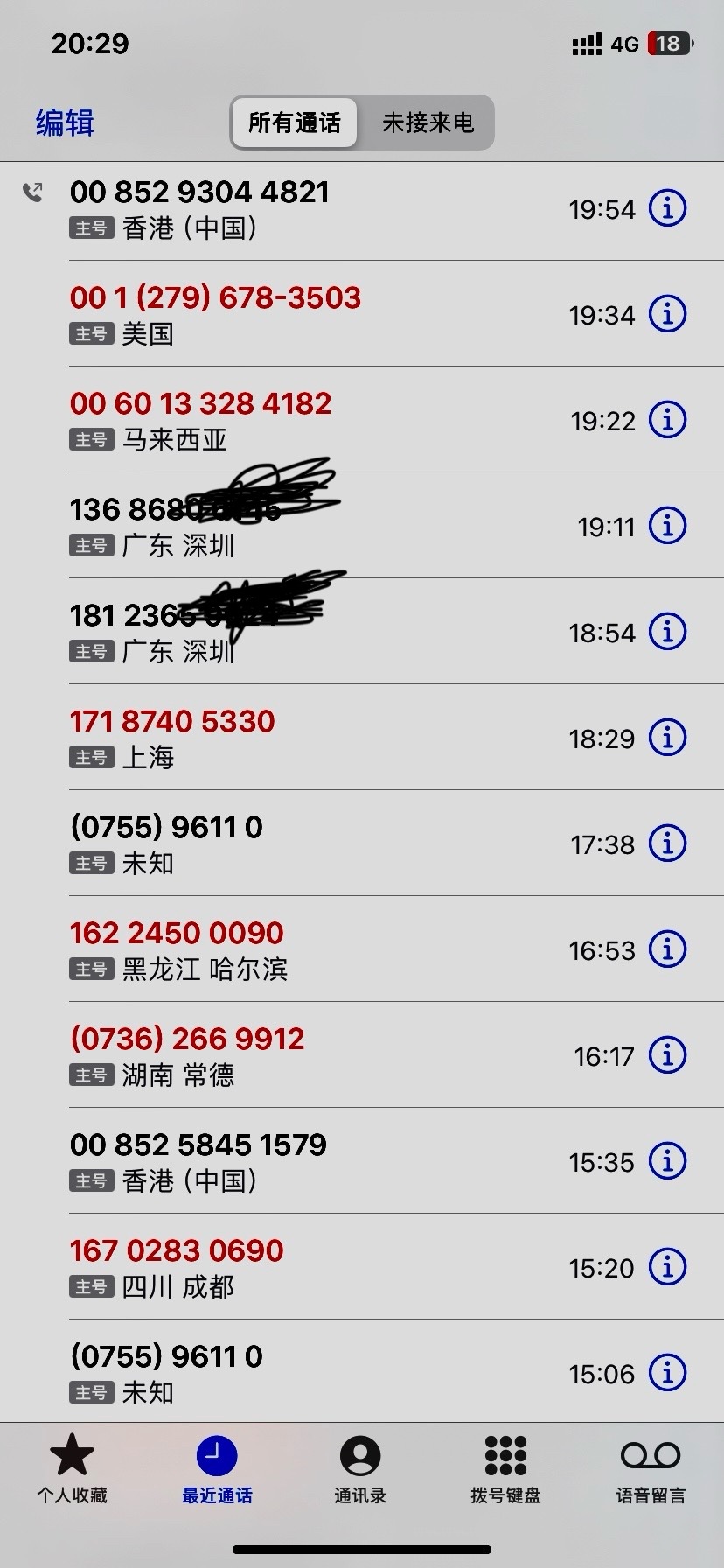Open info for the 19:11 深圳 call
724x1568 pixels.
(x=667, y=526)
